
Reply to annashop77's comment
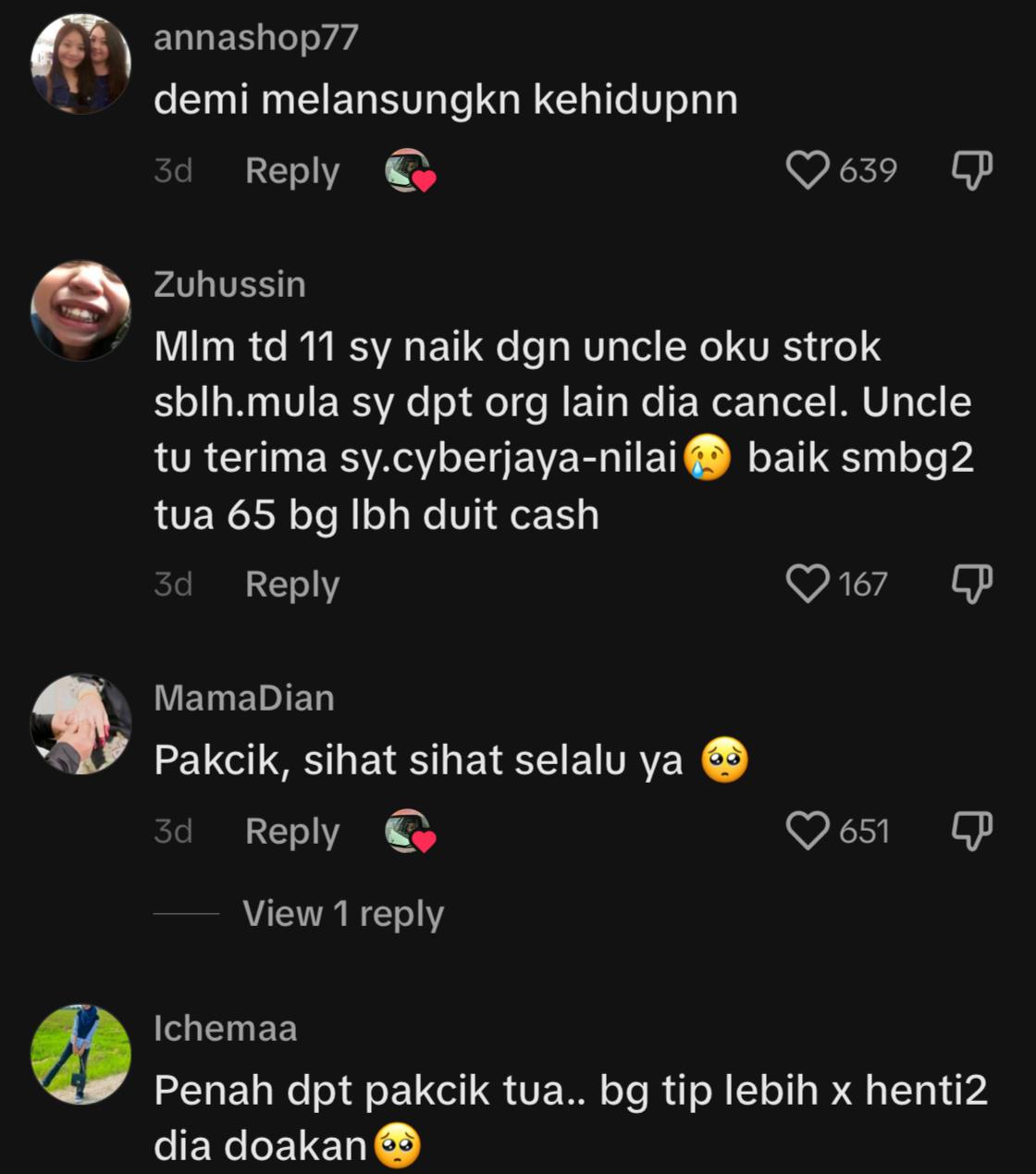[292, 171]
